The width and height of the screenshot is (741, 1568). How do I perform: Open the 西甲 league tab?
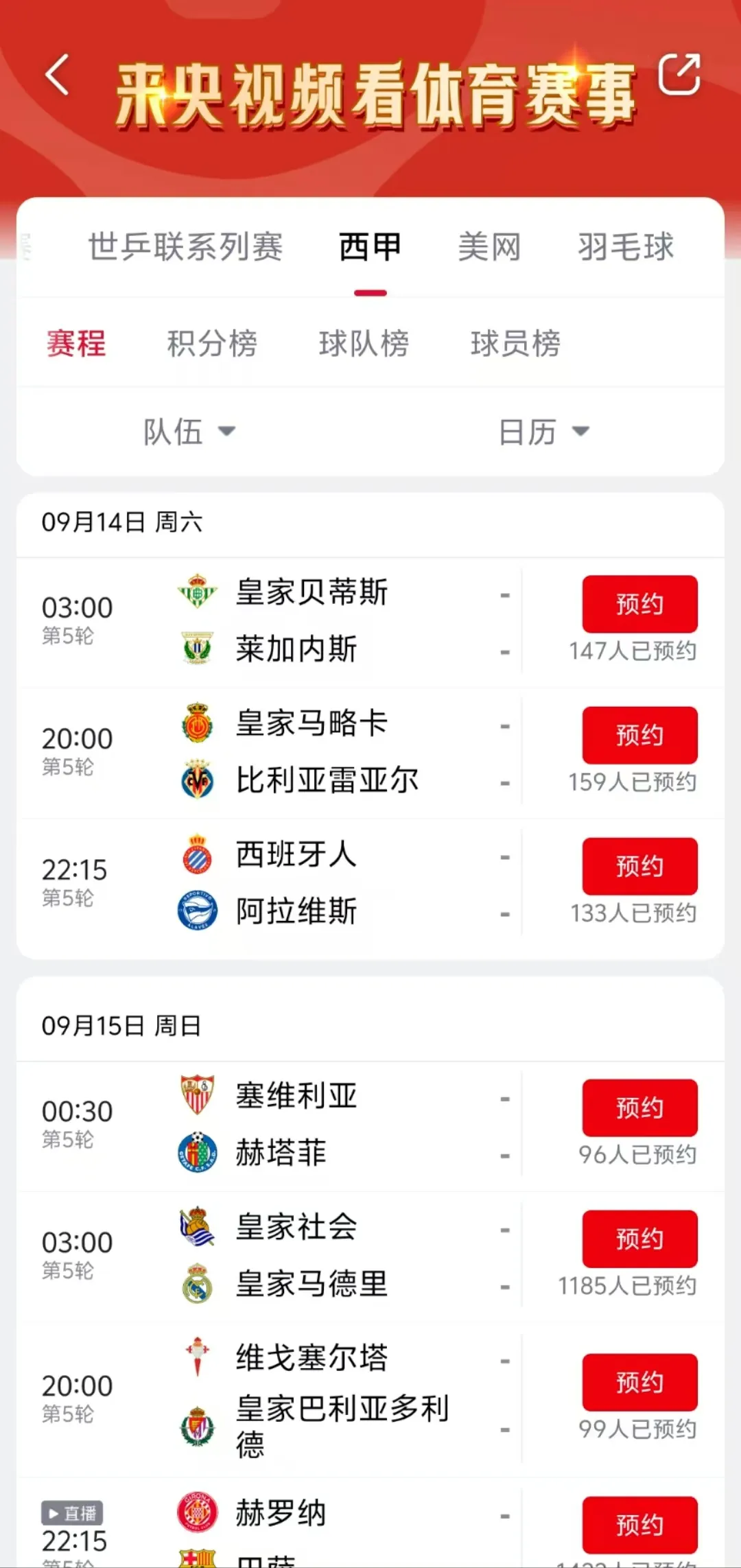tap(370, 247)
